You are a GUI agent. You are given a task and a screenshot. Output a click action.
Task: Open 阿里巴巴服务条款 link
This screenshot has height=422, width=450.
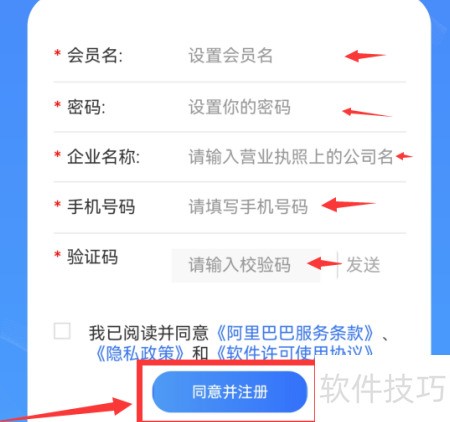tap(295, 333)
